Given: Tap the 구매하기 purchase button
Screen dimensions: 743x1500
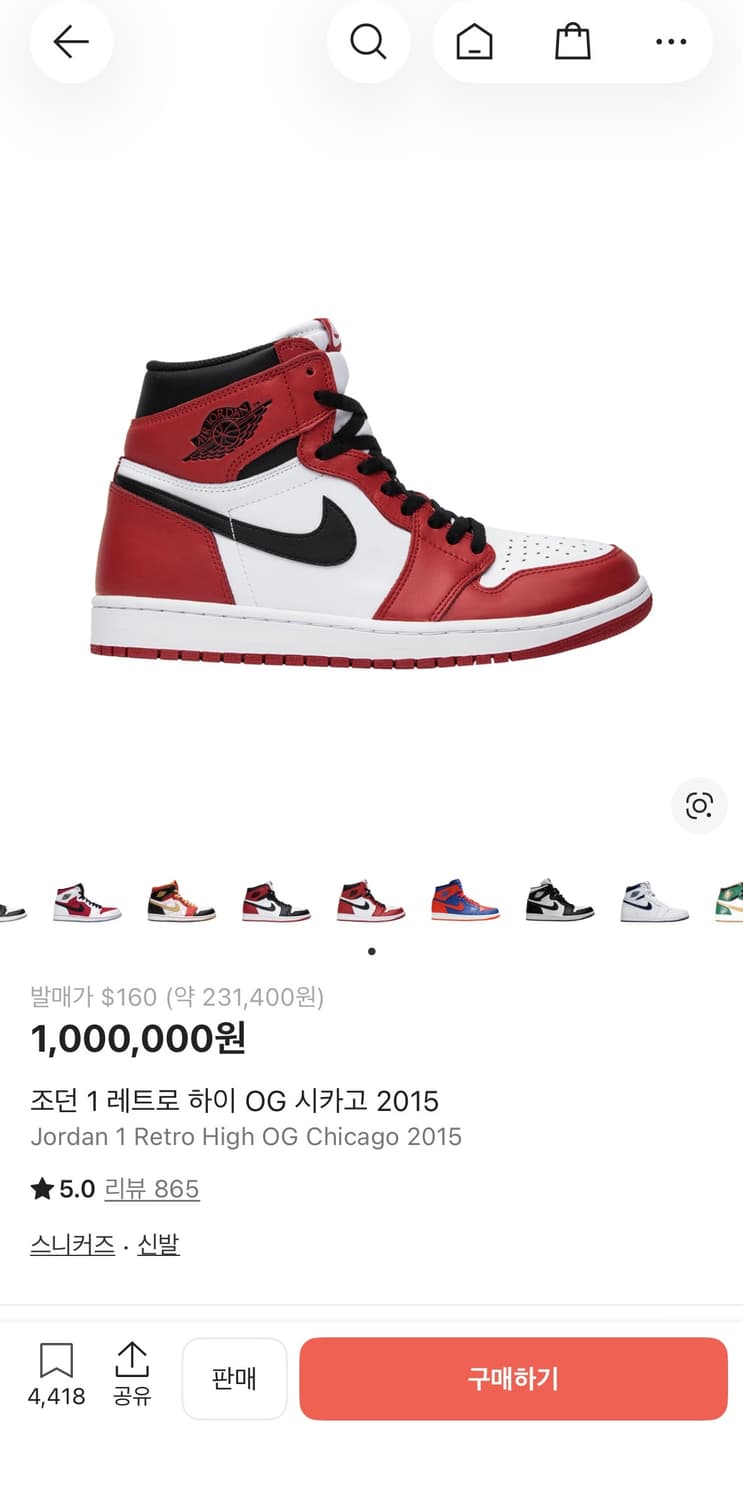Looking at the screenshot, I should (513, 1379).
